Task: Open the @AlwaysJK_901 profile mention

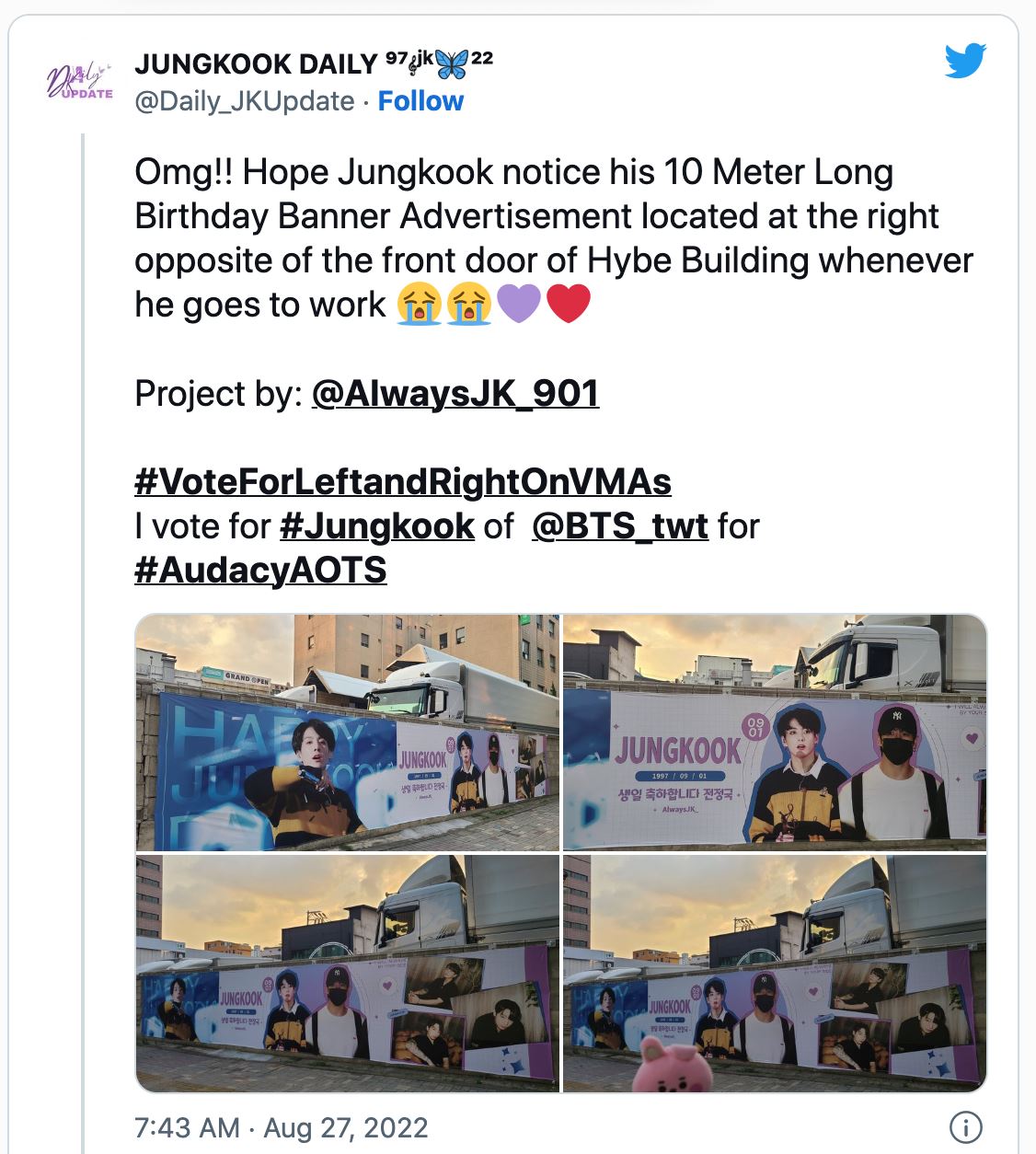Action: tap(455, 394)
